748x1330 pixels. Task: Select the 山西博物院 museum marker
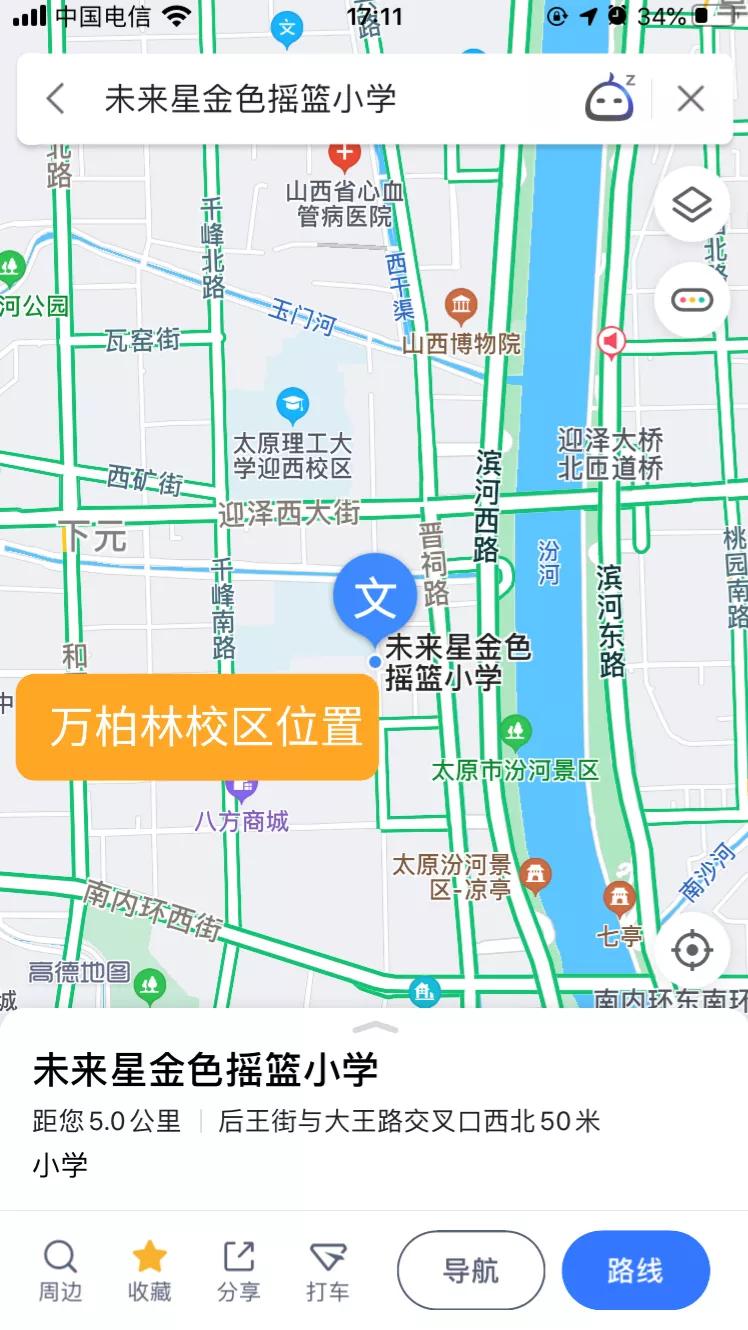(458, 301)
